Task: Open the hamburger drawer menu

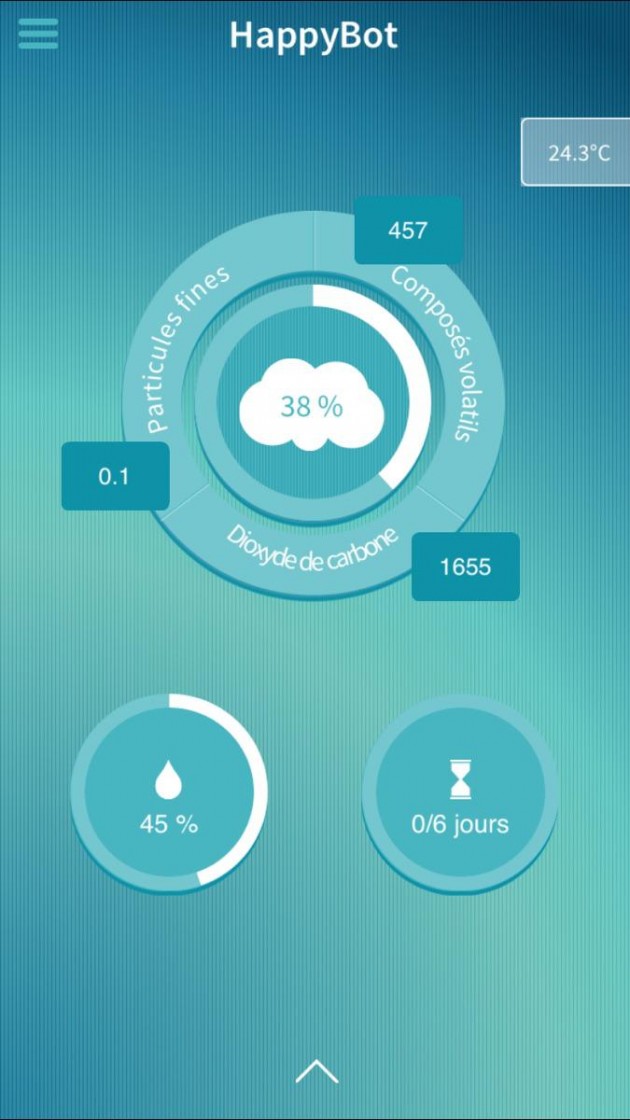Action: coord(38,34)
